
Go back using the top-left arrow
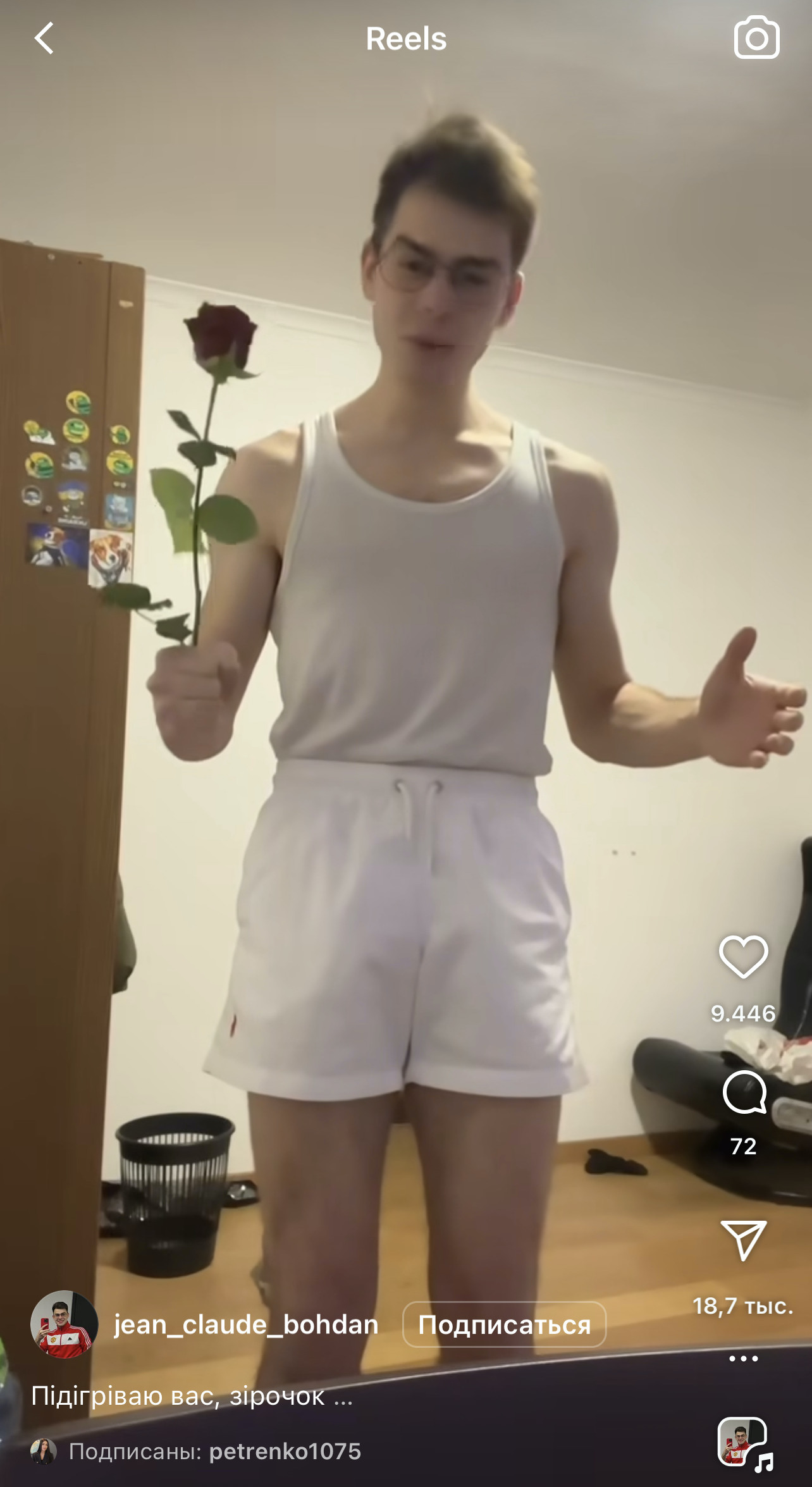point(44,39)
